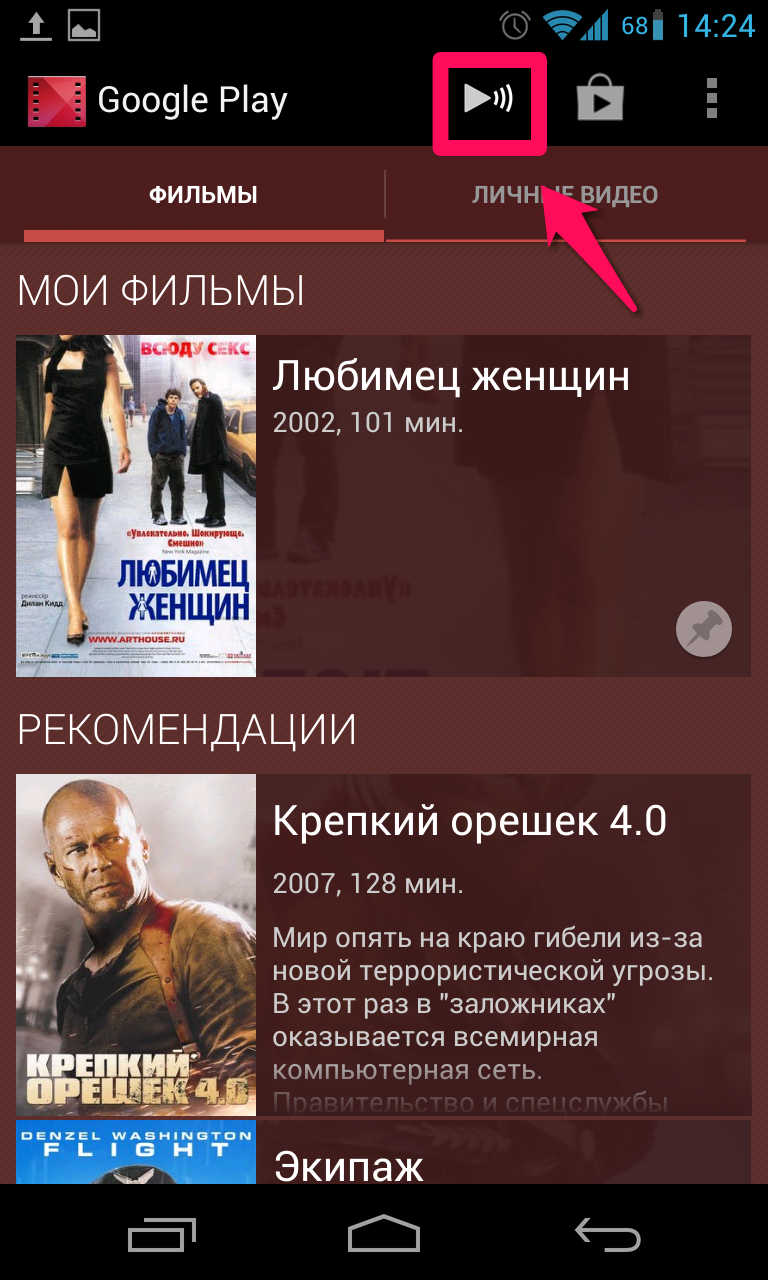The height and width of the screenshot is (1280, 768).
Task: Open the movie Любимец женщин
Action: coord(450,377)
